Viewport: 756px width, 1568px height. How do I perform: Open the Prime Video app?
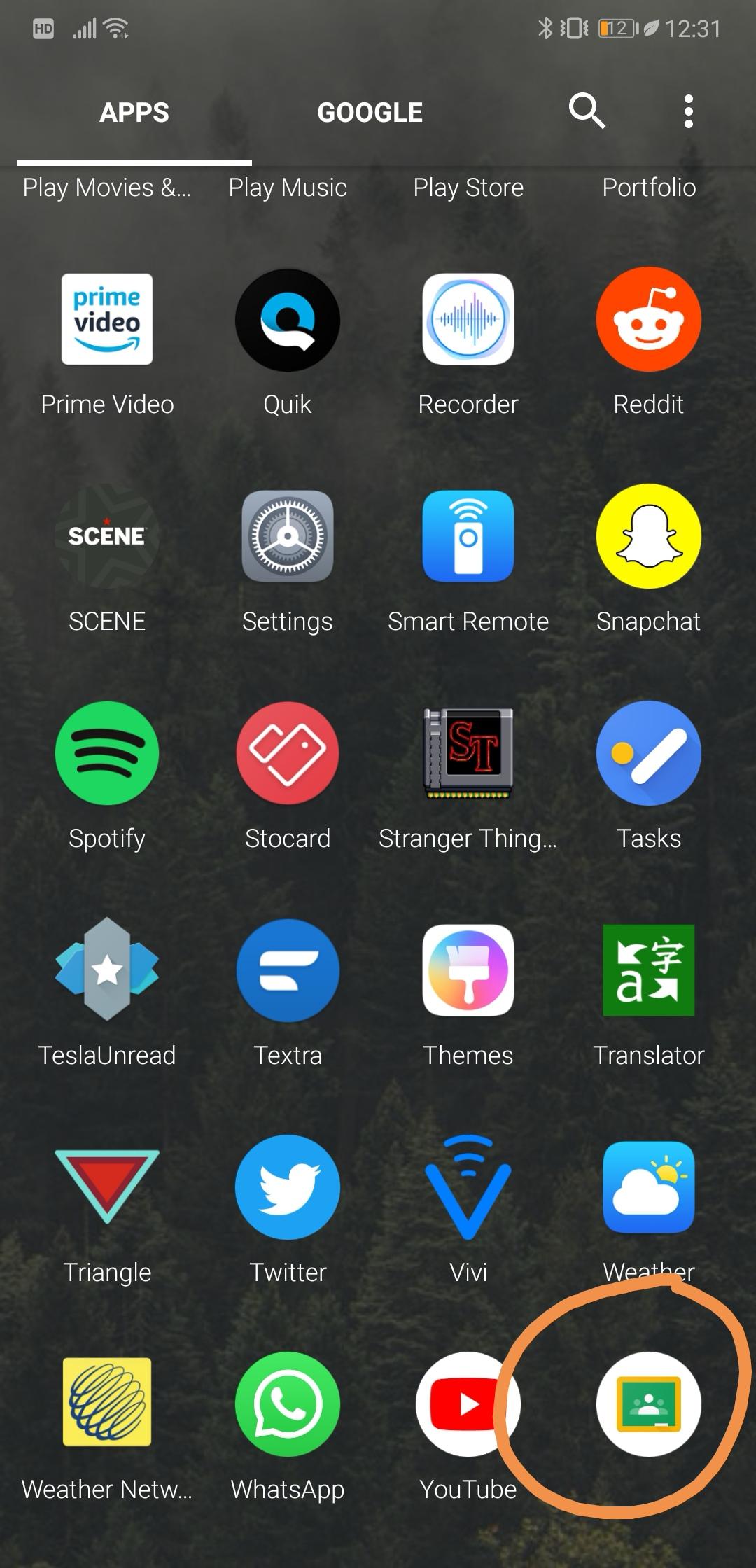(107, 319)
